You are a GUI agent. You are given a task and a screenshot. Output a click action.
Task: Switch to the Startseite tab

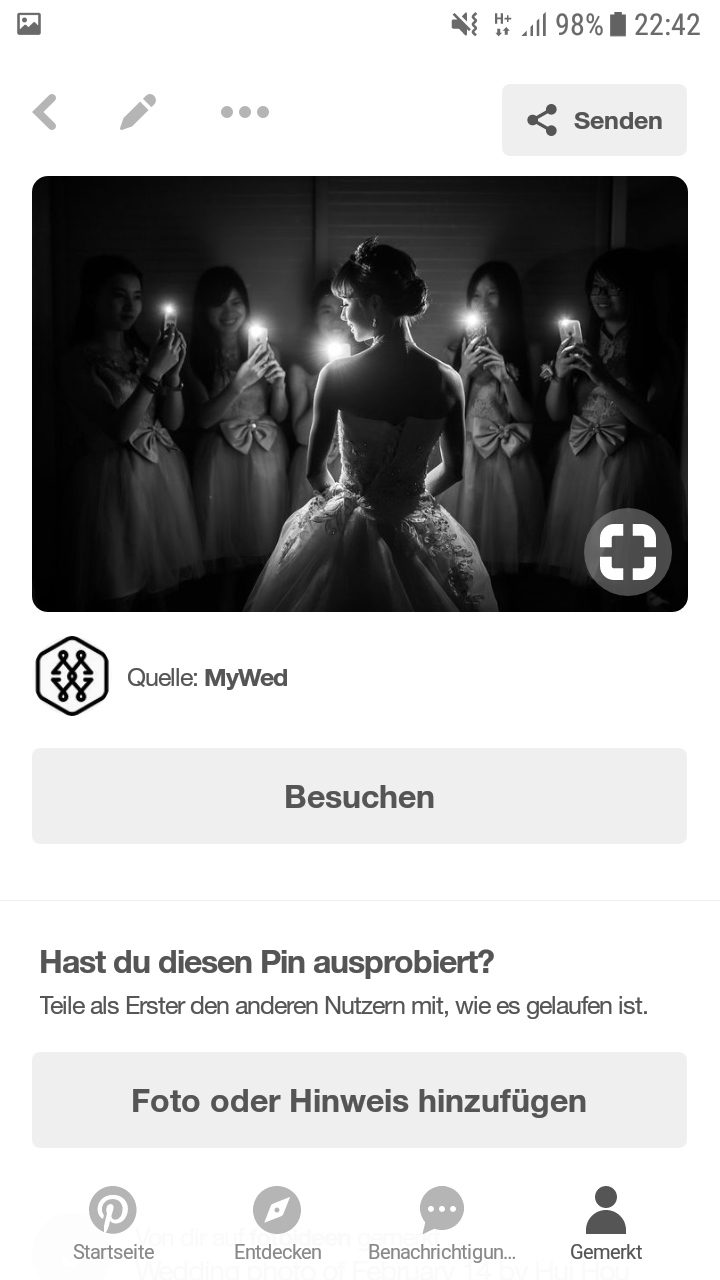113,1224
